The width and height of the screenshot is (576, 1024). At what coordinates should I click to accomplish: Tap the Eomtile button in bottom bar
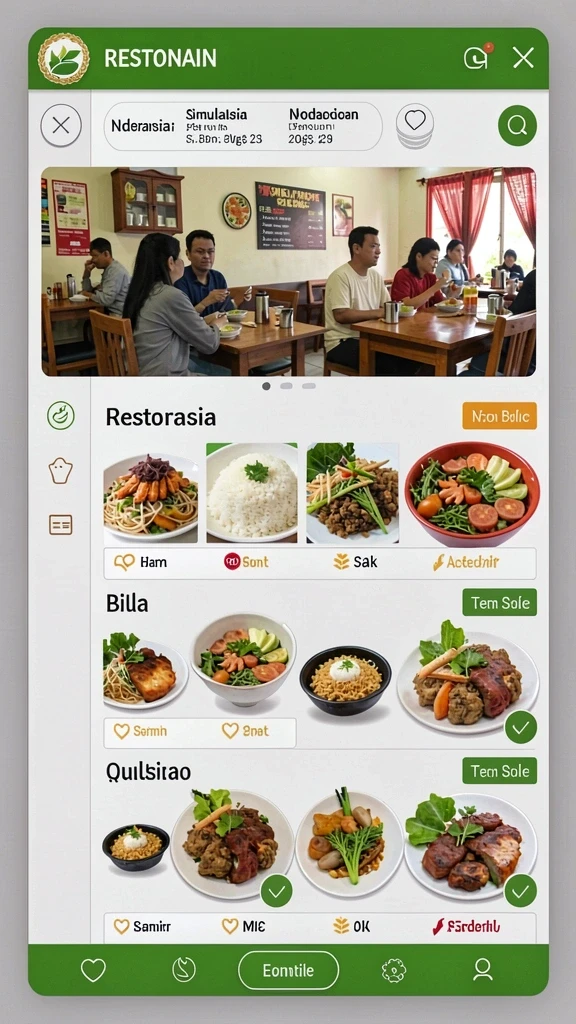click(288, 970)
